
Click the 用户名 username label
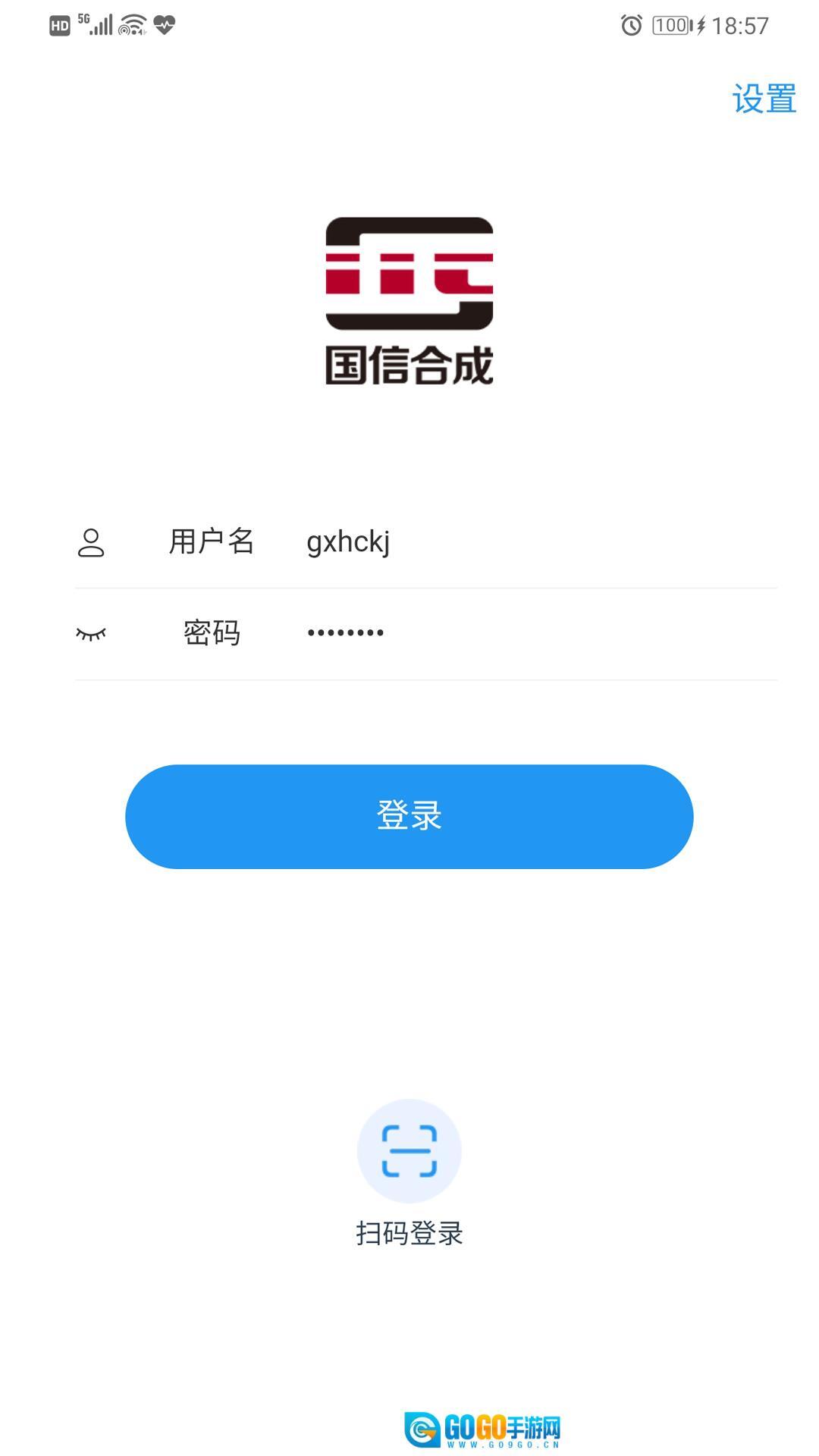pyautogui.click(x=212, y=541)
